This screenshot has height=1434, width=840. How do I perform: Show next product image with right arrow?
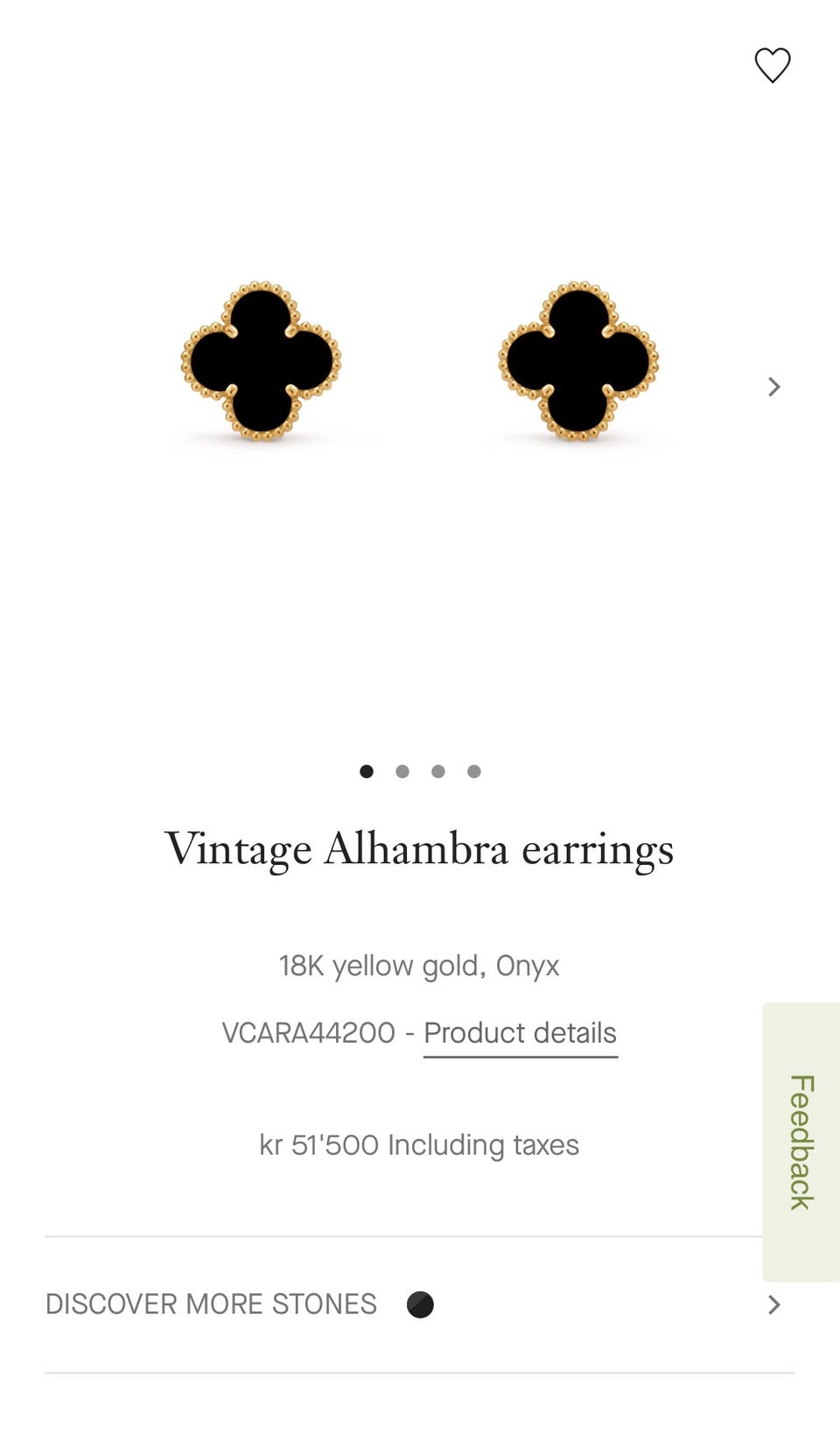[x=773, y=387]
